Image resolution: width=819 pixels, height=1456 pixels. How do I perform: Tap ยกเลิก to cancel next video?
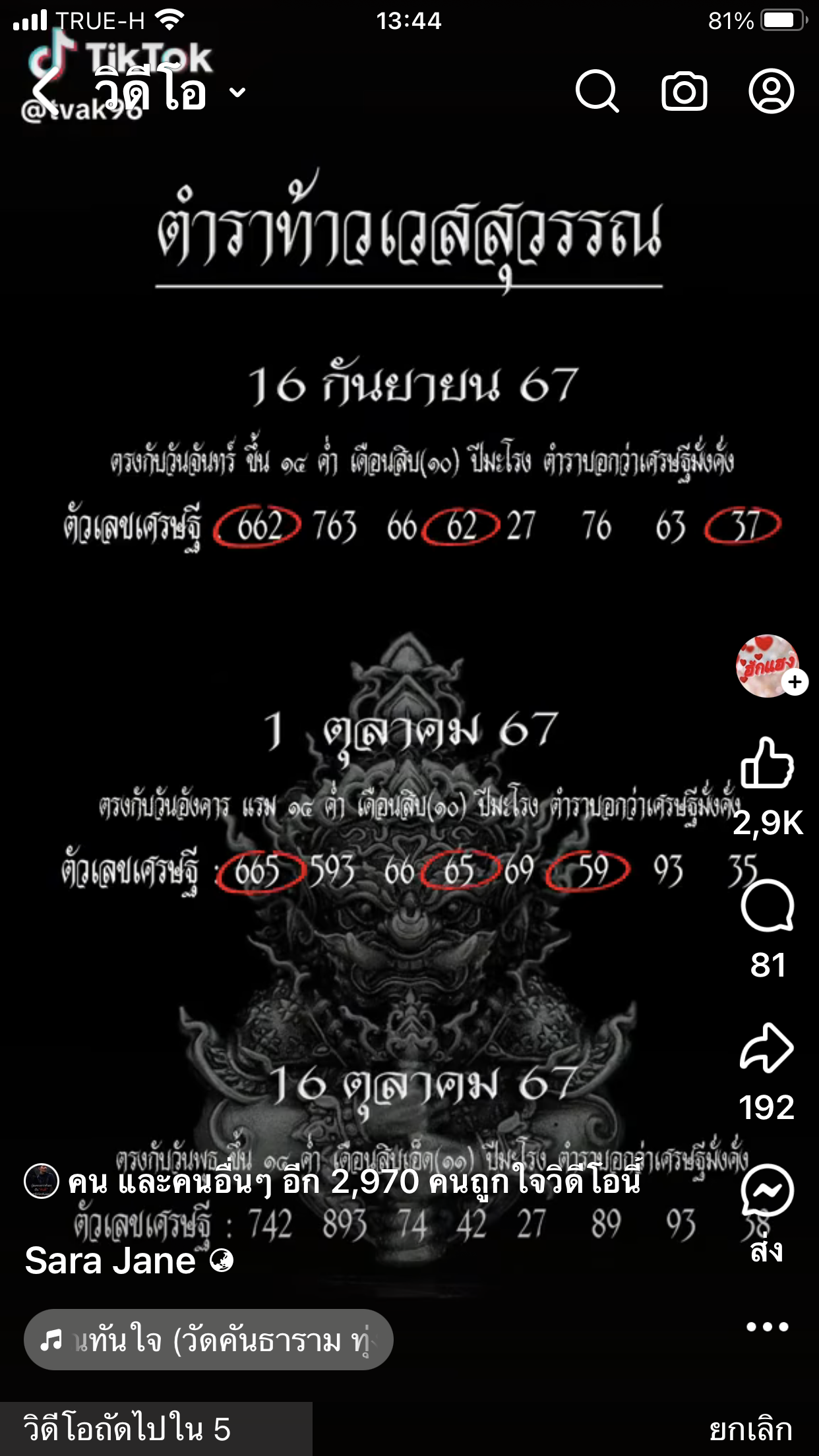coord(750,1430)
